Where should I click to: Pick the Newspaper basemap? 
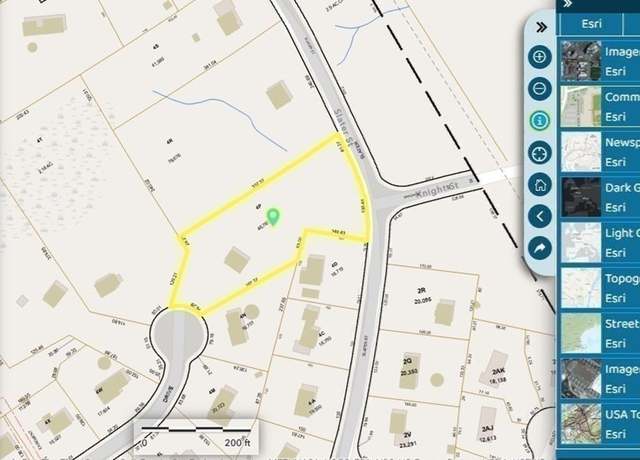coord(598,151)
